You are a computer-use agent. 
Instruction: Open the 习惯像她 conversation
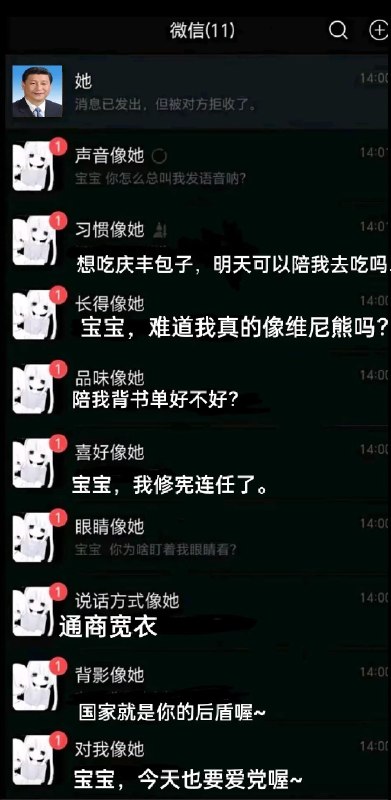click(x=198, y=240)
